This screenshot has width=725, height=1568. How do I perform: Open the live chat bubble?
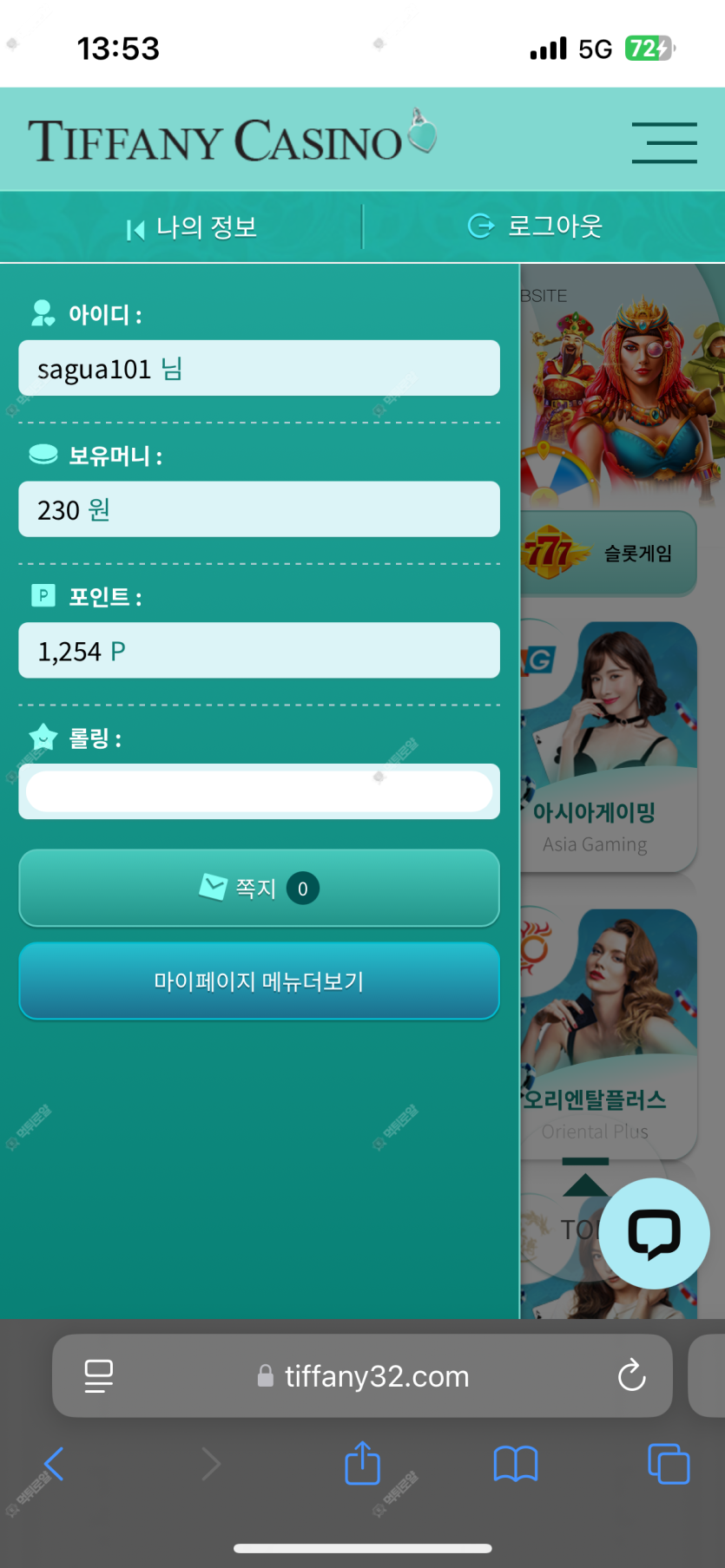click(x=654, y=1233)
